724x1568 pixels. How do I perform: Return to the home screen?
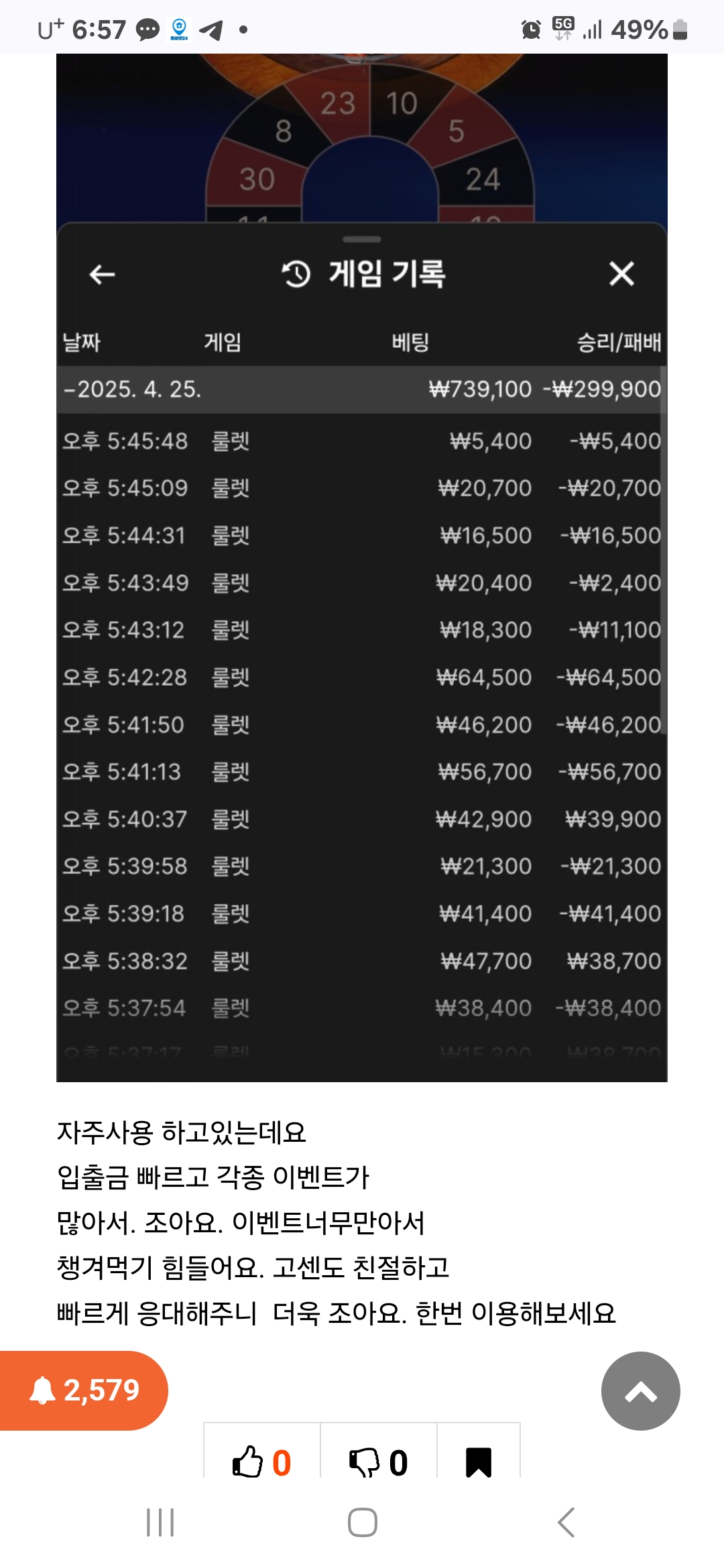click(362, 1522)
